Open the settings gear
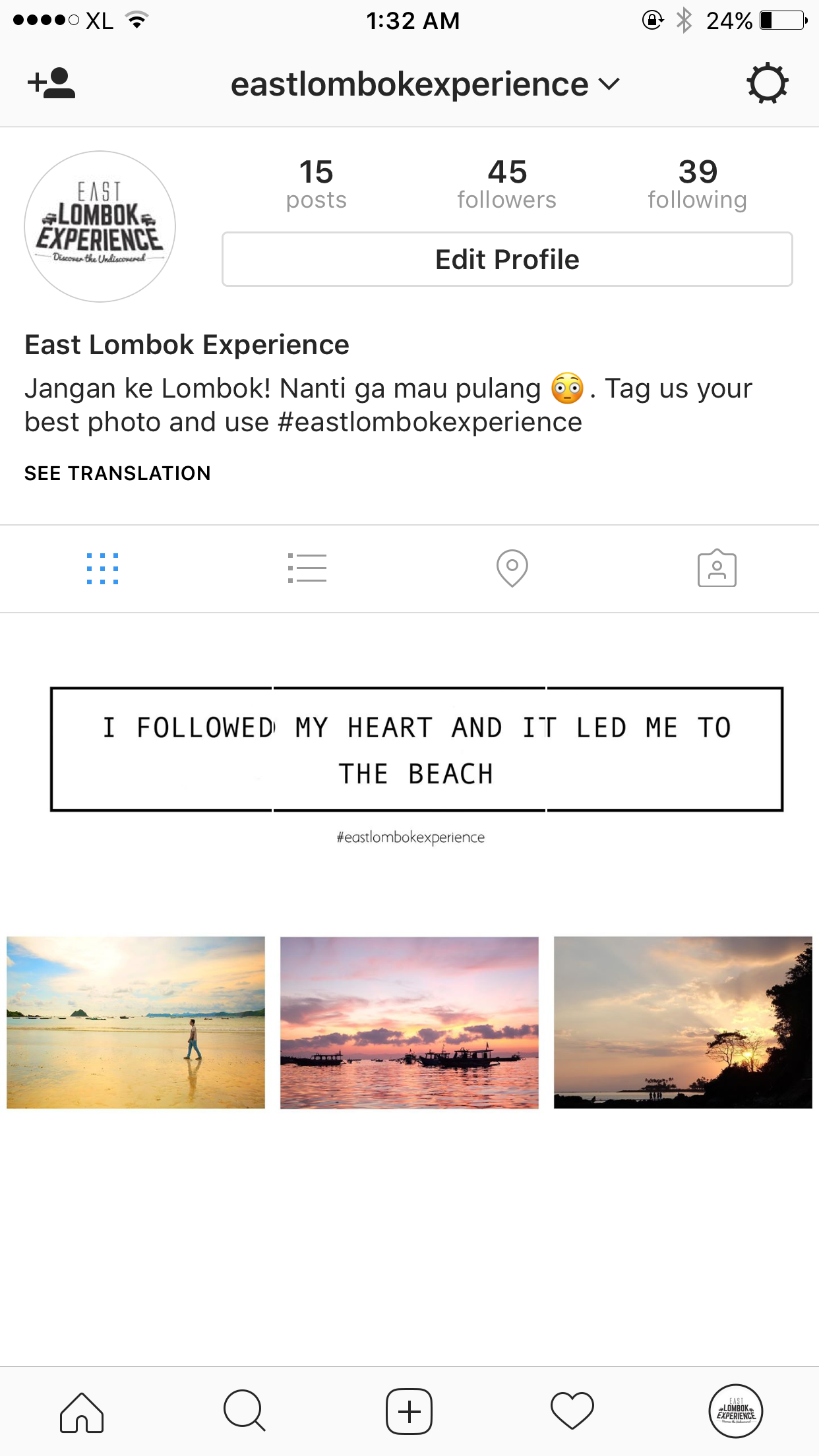The width and height of the screenshot is (819, 1456). (x=767, y=84)
